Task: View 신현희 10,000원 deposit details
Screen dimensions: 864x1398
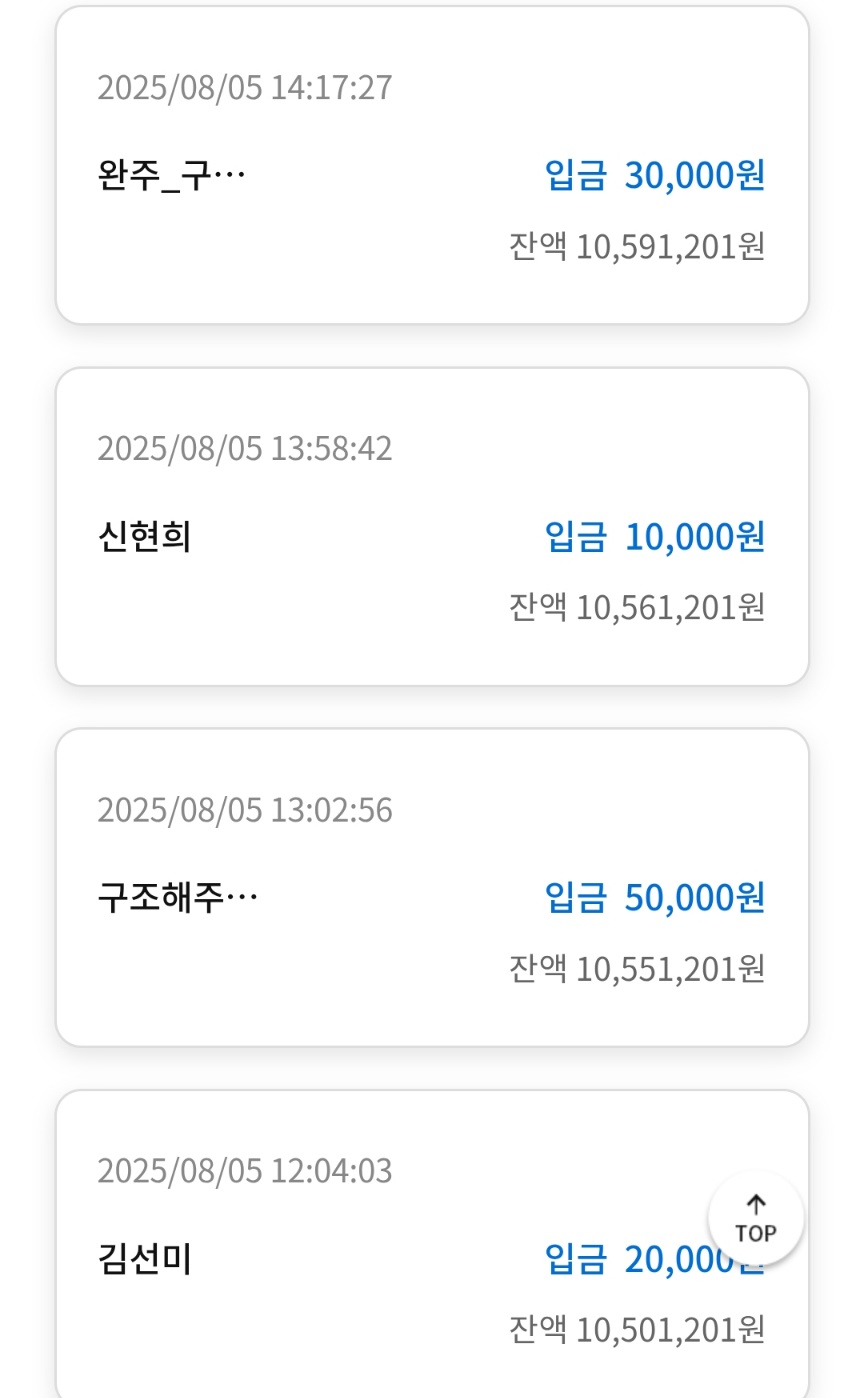Action: click(x=432, y=527)
